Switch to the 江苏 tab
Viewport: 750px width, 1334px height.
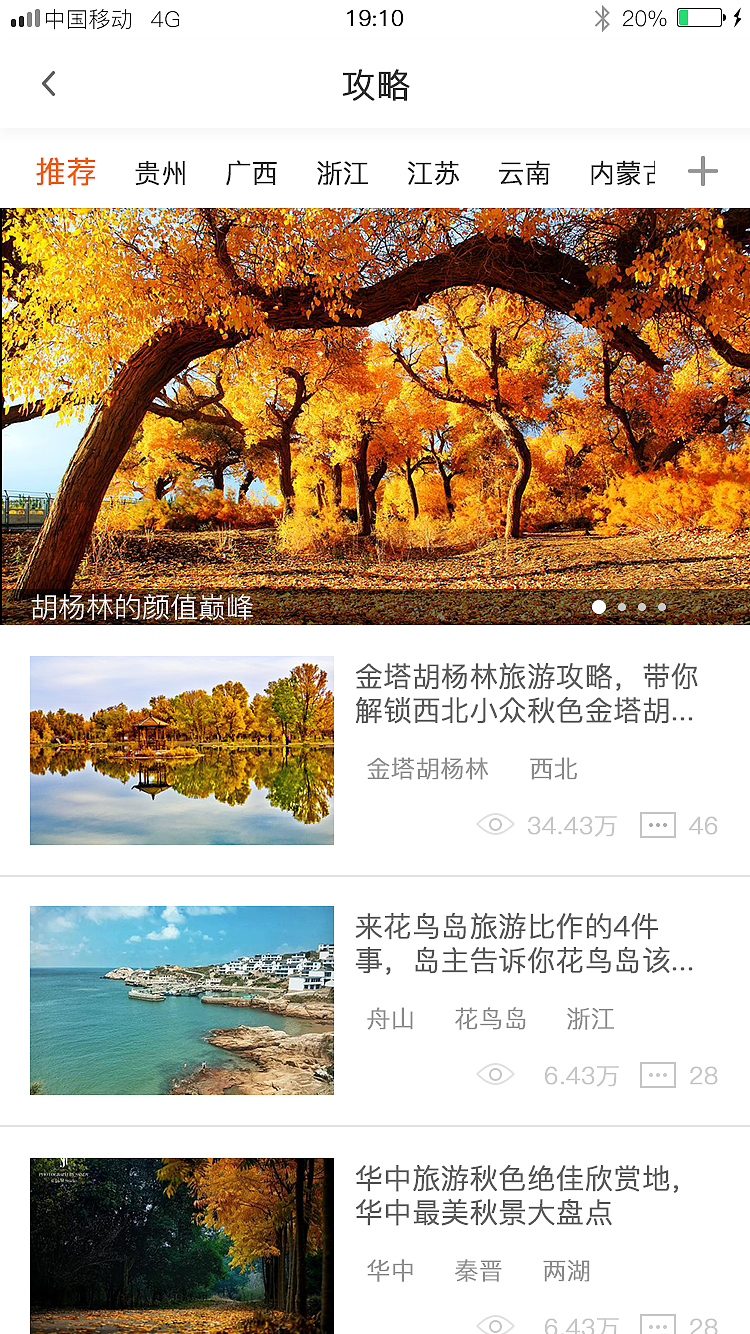[x=432, y=172]
